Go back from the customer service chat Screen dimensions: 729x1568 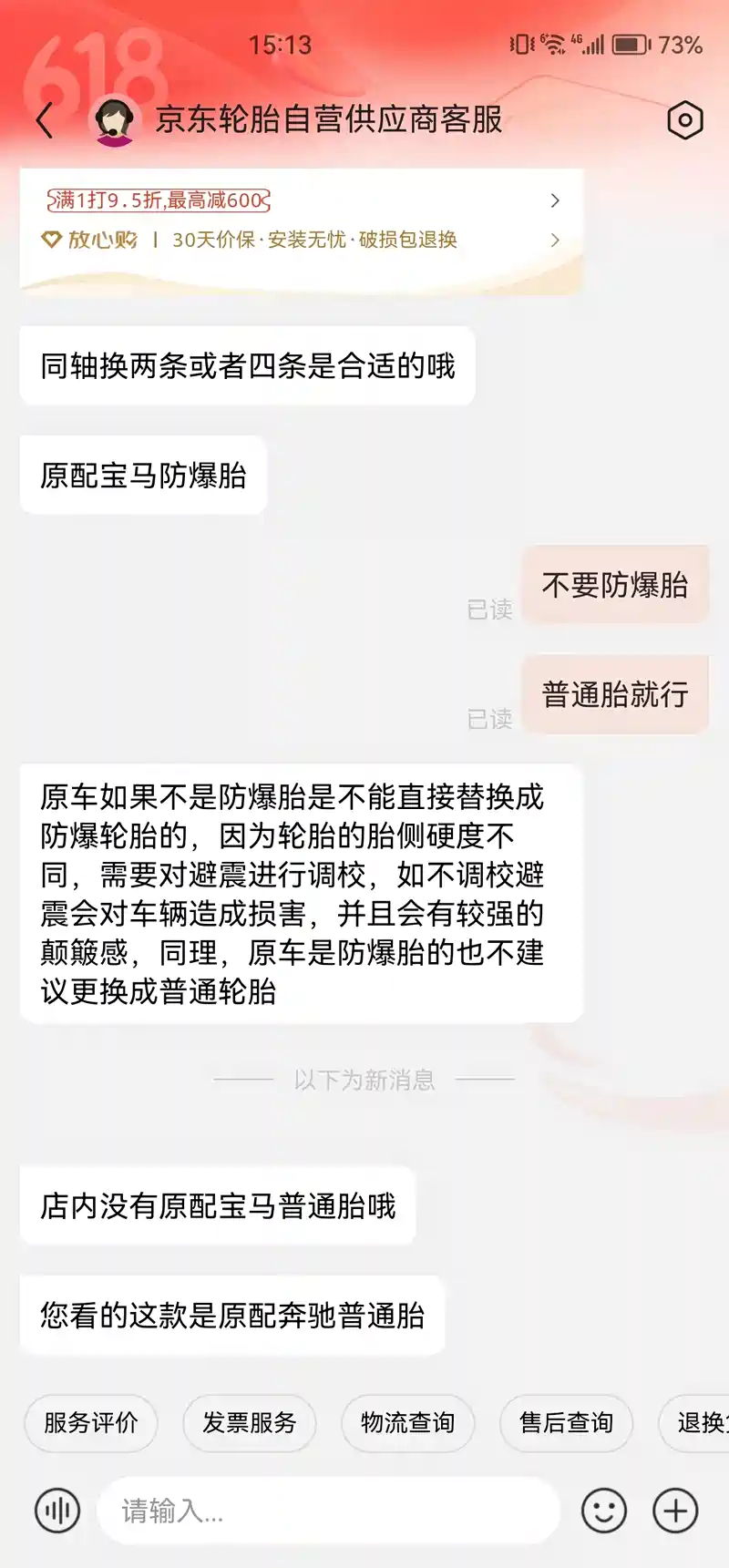46,120
